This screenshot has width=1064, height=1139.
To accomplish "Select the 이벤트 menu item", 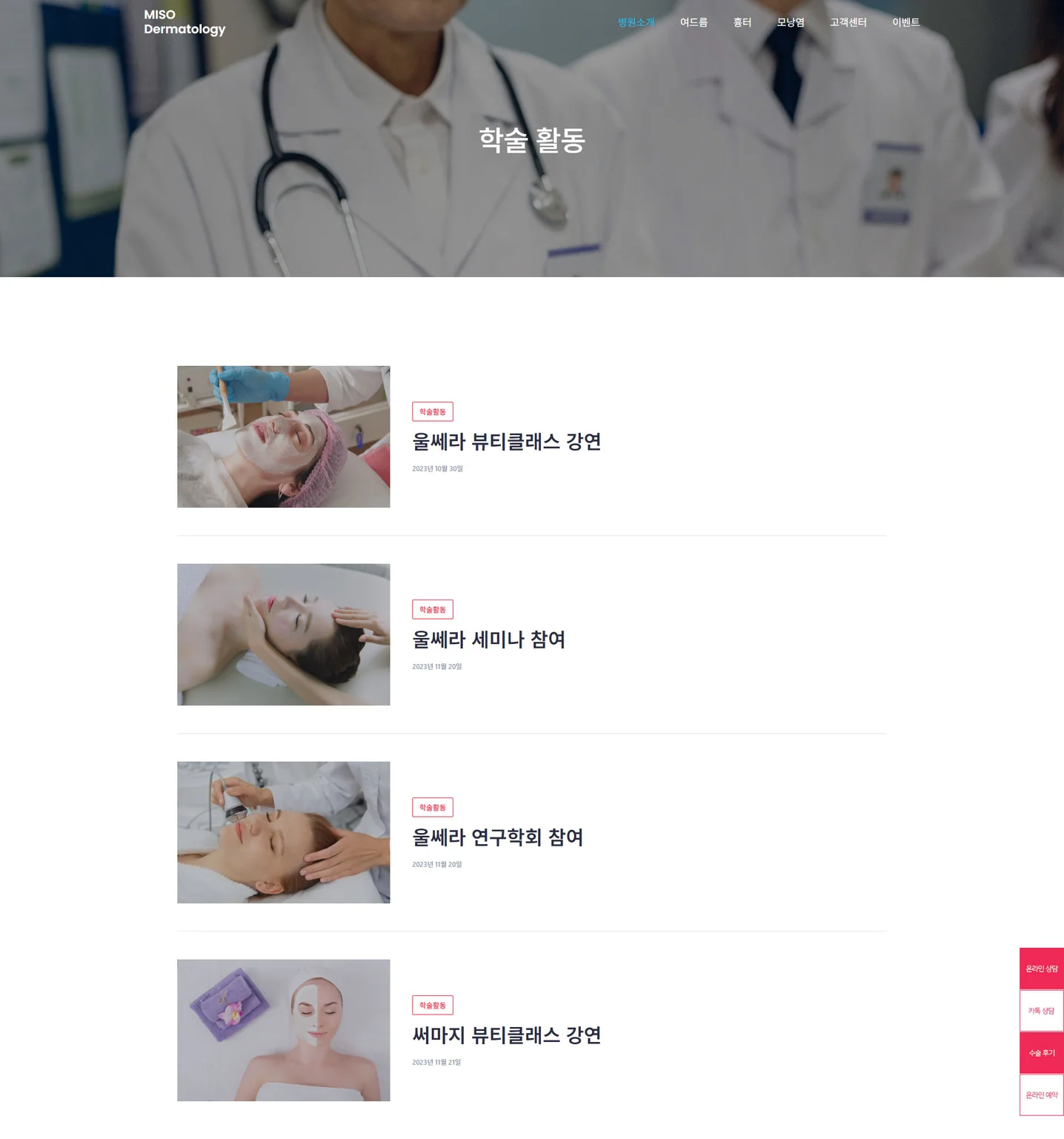I will coord(906,21).
